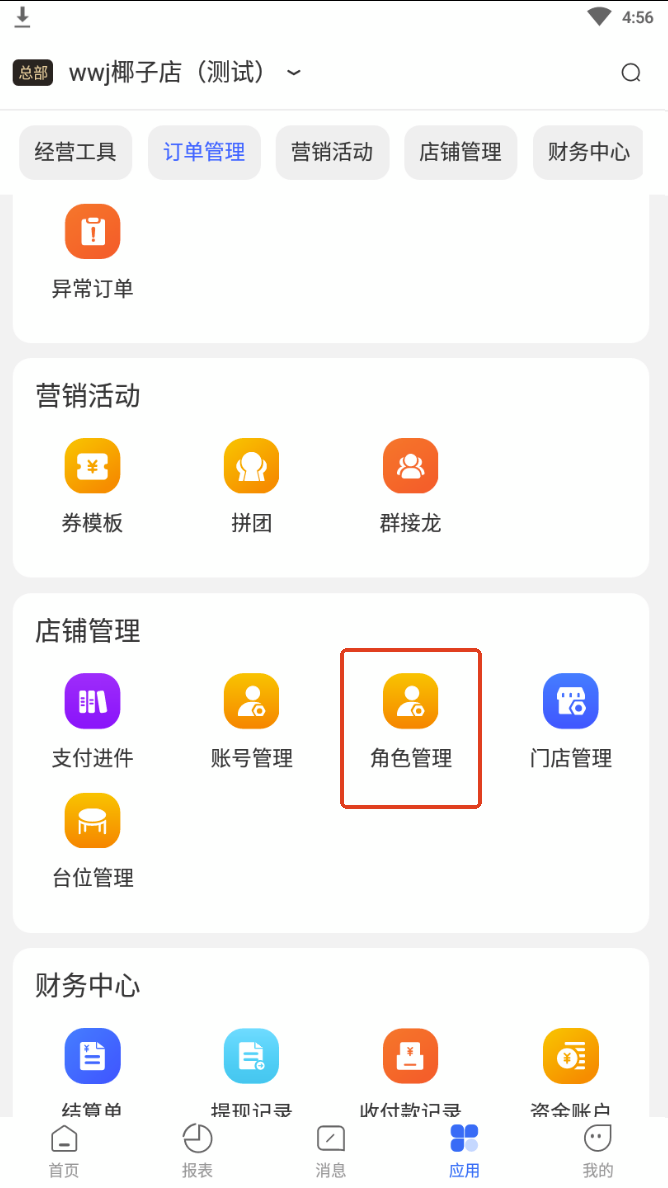Open the 拼团 feature

click(251, 485)
